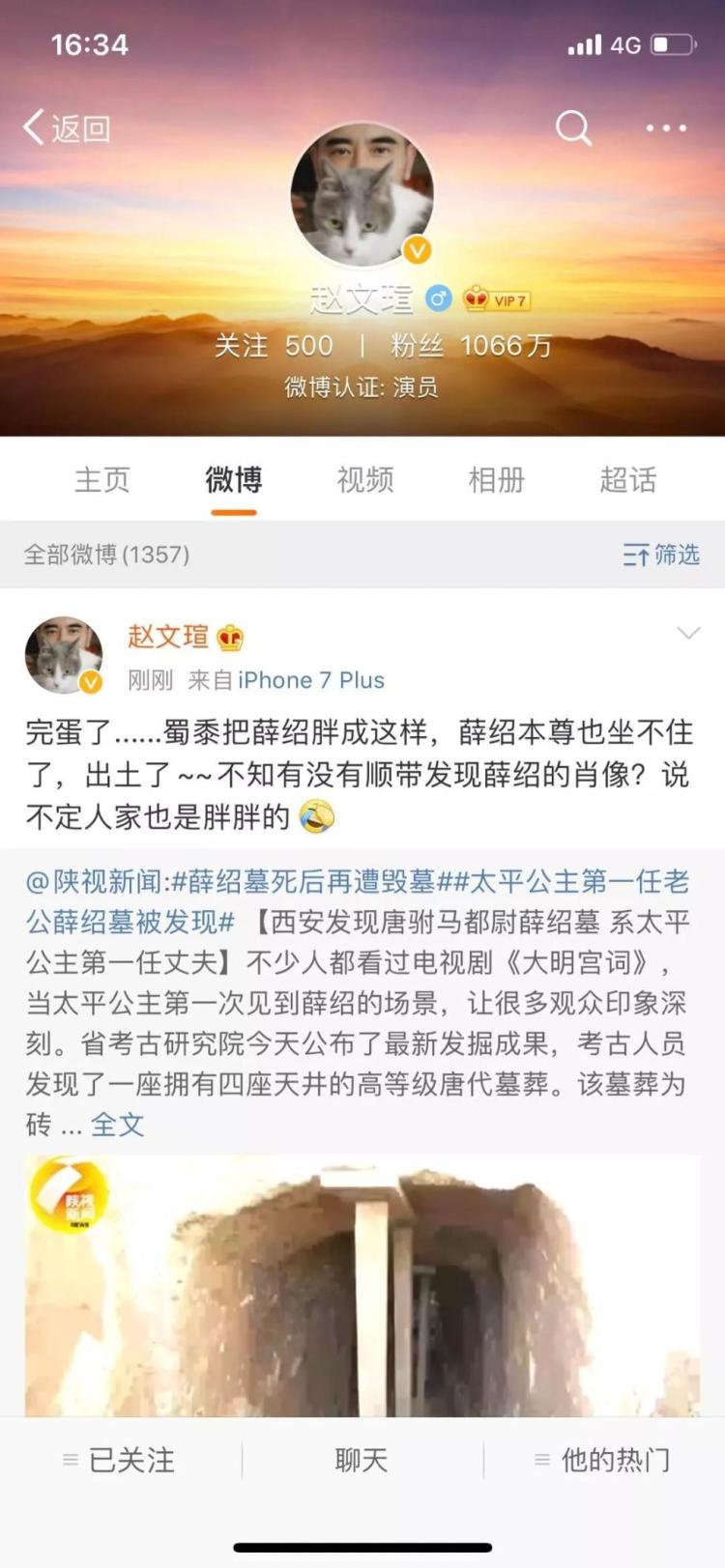Switch to the 主页 tab
Image resolution: width=725 pixels, height=1568 pixels.
click(101, 480)
